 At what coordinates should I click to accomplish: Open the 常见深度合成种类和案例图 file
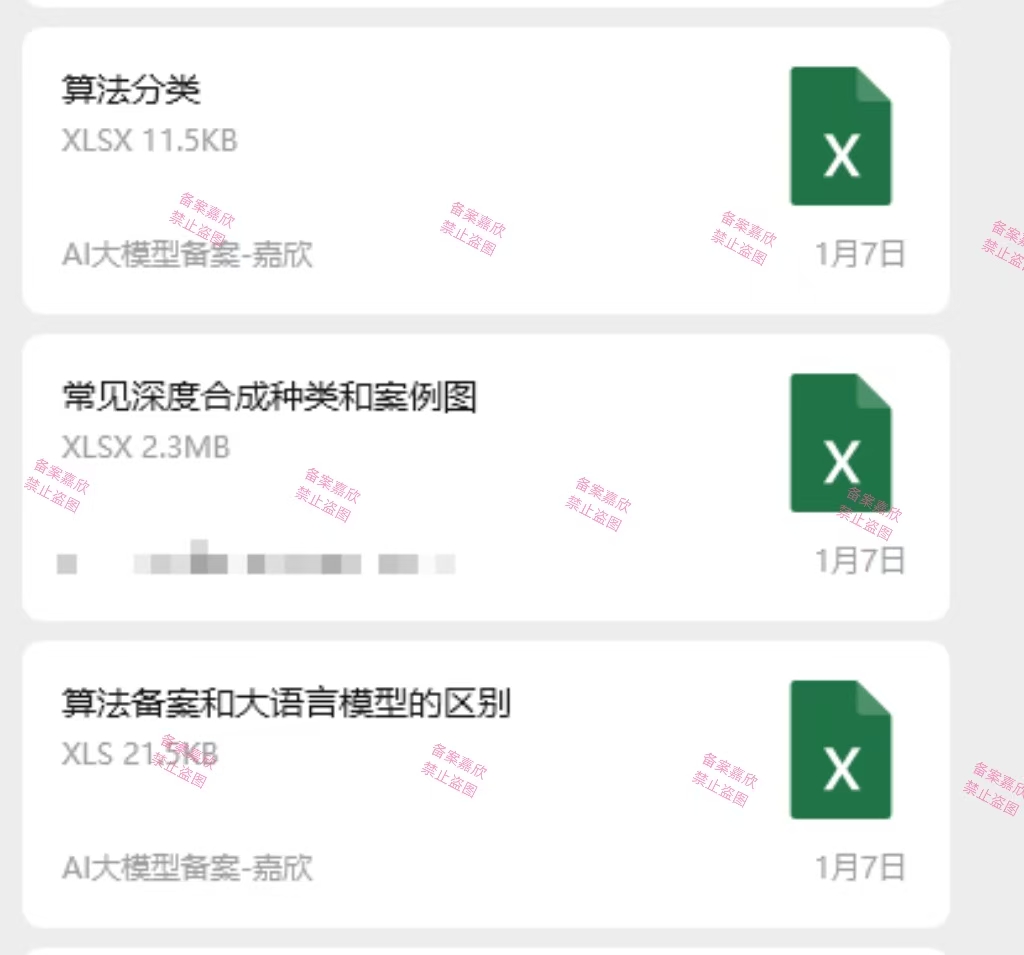pyautogui.click(x=269, y=398)
